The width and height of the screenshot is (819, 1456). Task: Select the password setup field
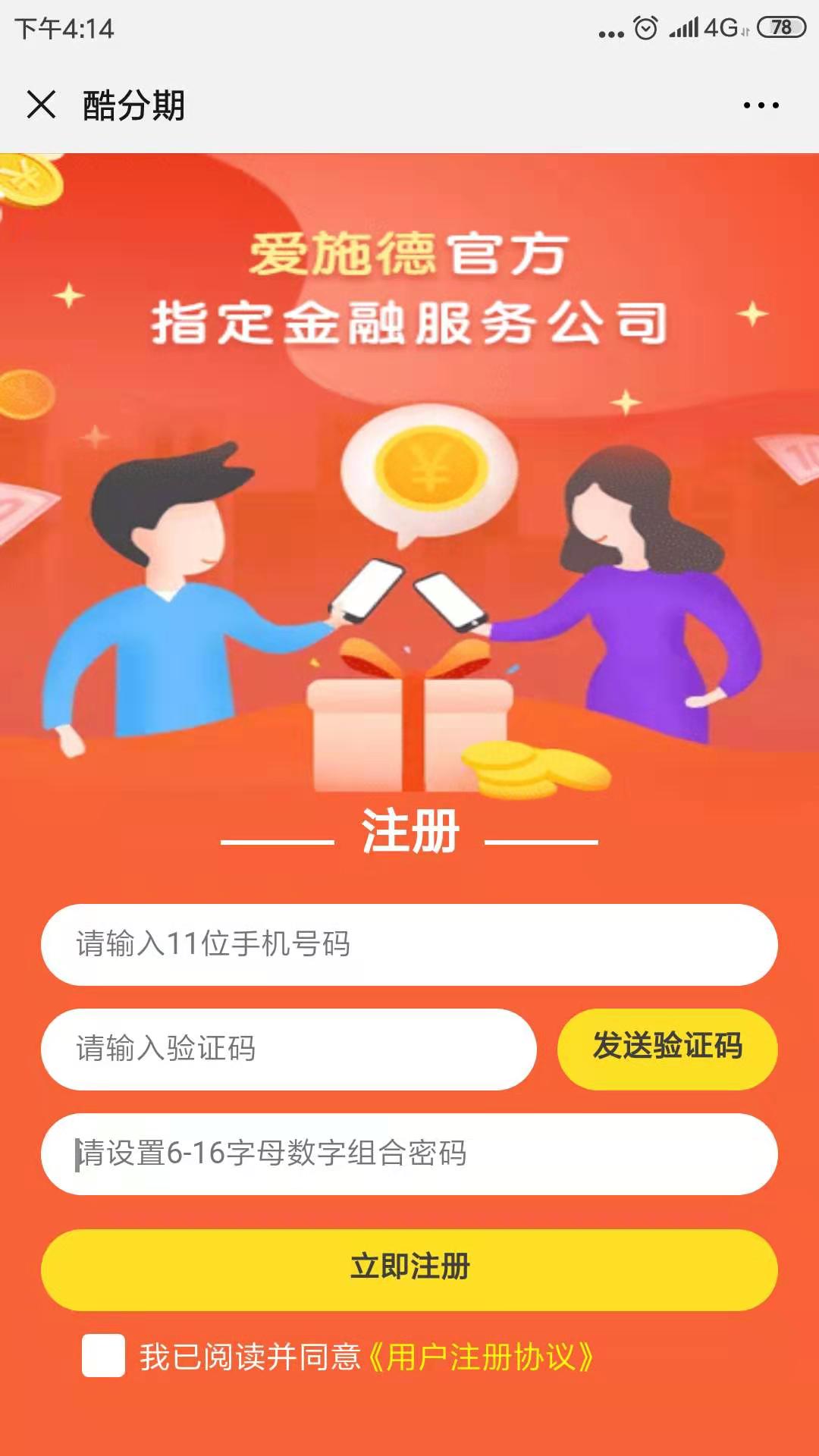[409, 1154]
